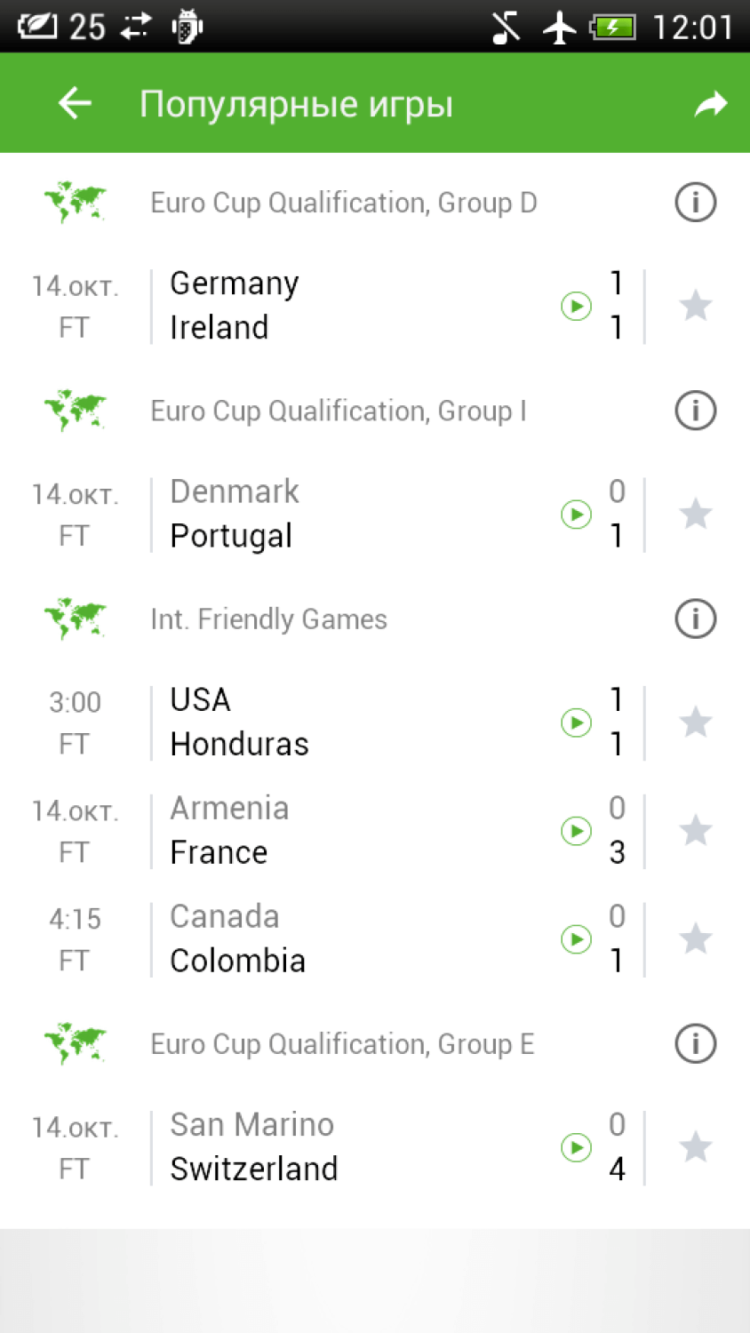
Task: Play highlights for San Marino vs Switzerland
Action: pos(576,1147)
